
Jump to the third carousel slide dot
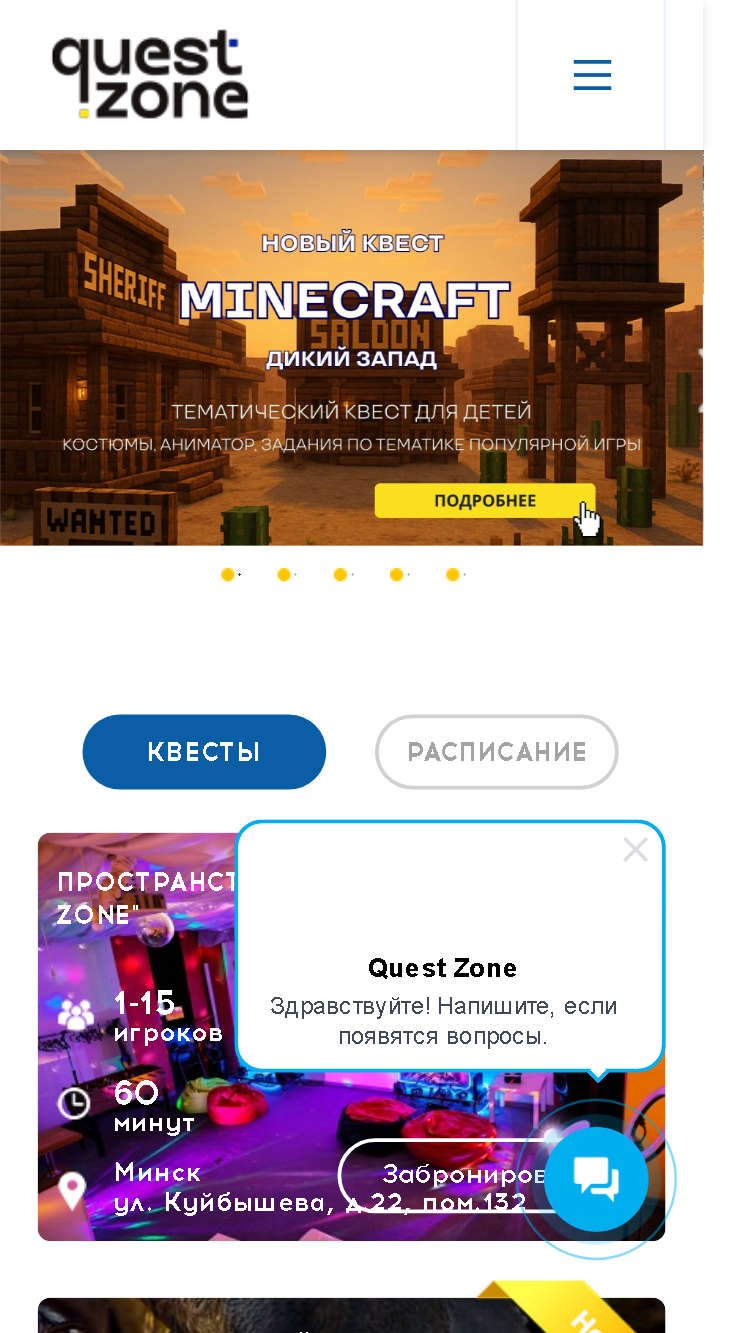[x=340, y=575]
